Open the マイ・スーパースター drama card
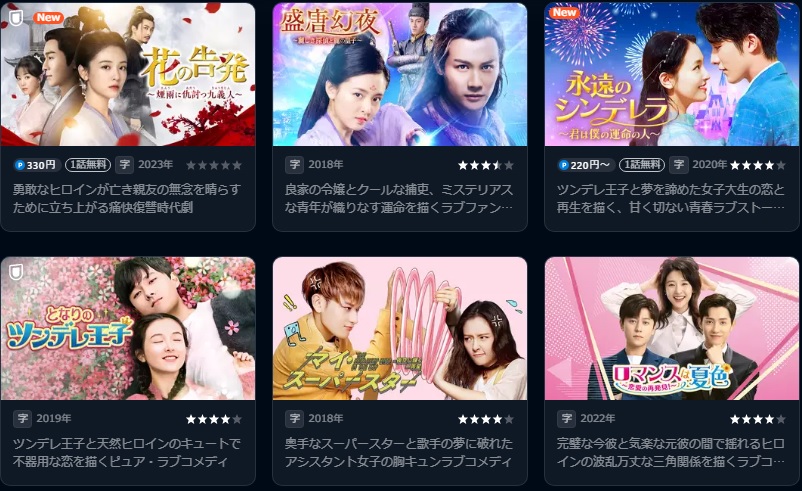Image resolution: width=802 pixels, height=491 pixels. pyautogui.click(x=400, y=329)
